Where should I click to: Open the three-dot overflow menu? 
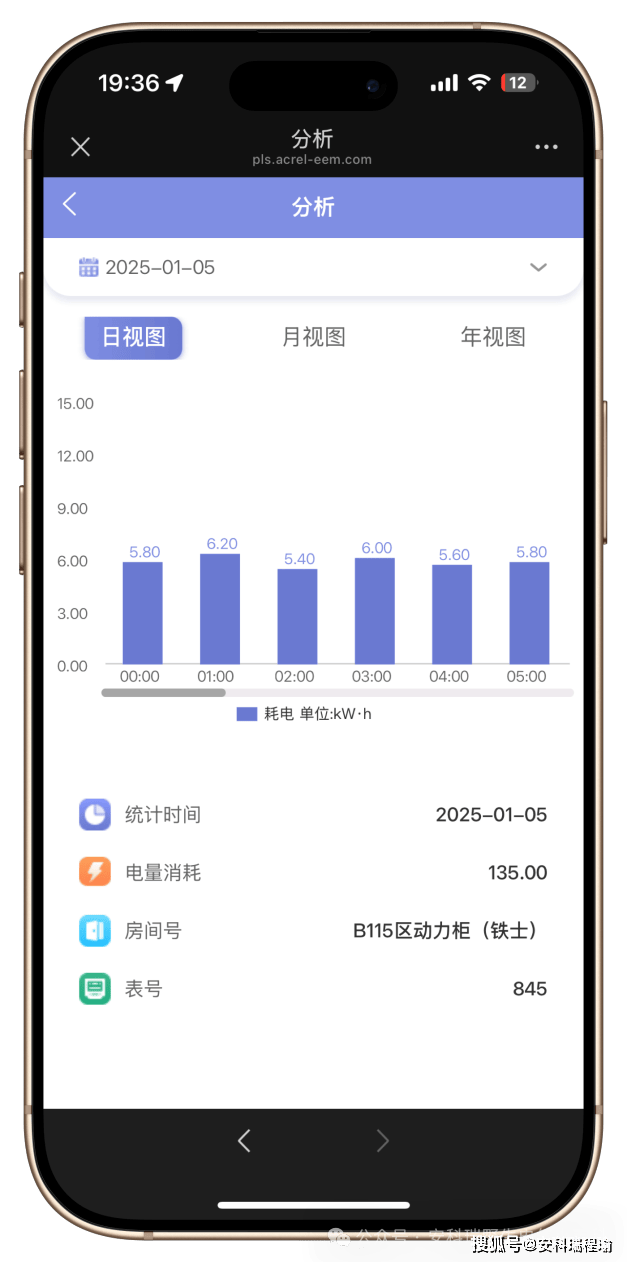click(x=546, y=147)
